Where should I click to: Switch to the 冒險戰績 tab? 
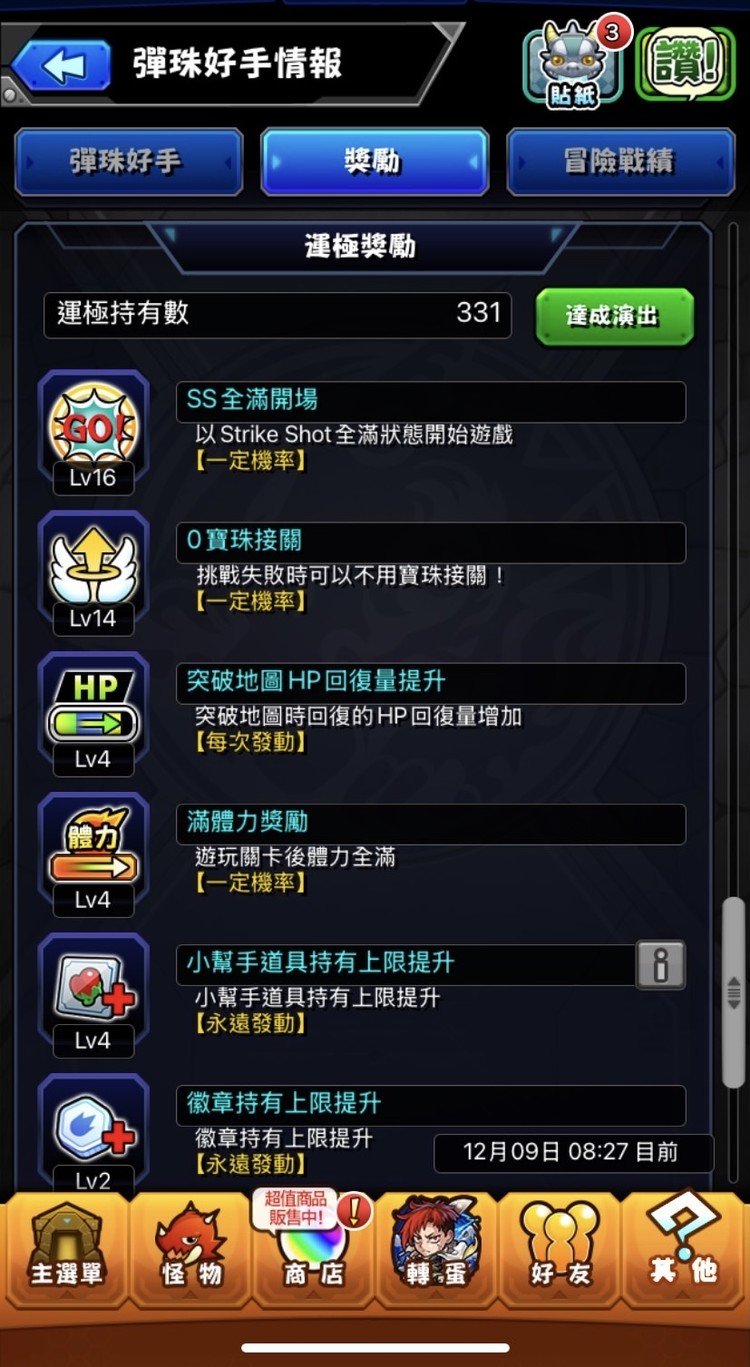[x=621, y=162]
